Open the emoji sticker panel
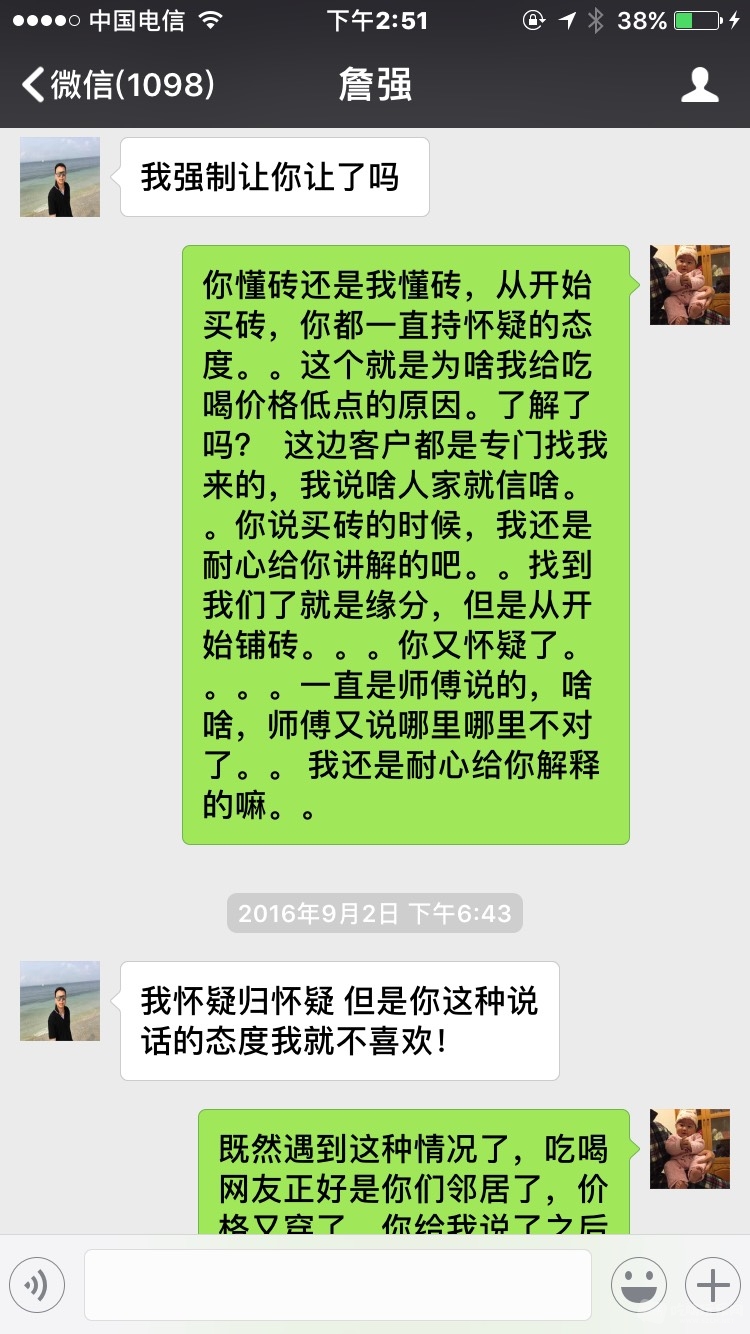Viewport: 750px width, 1334px height. tap(637, 1285)
